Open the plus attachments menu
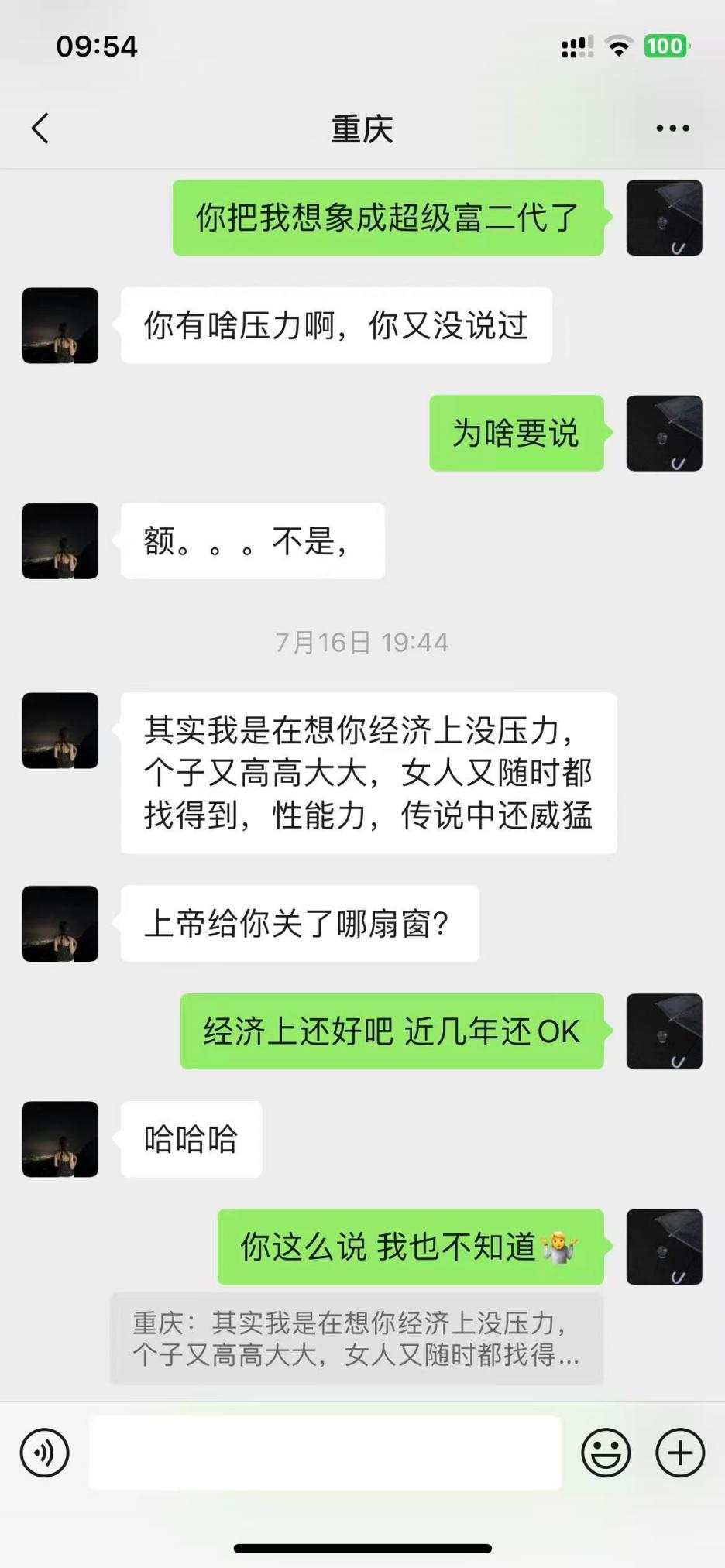 pos(680,1453)
